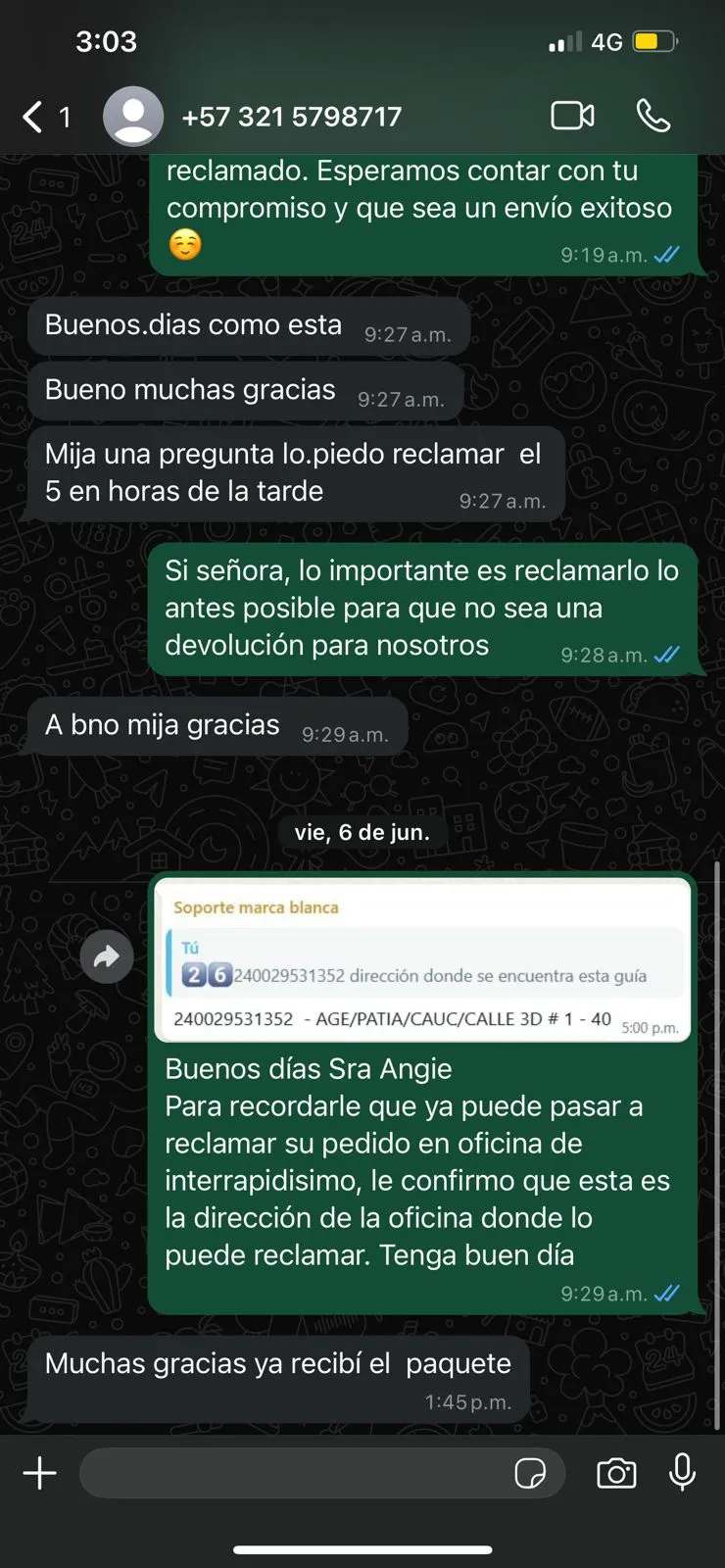Open the attachments plus menu
Screen dimensions: 725x1568
(x=40, y=1473)
